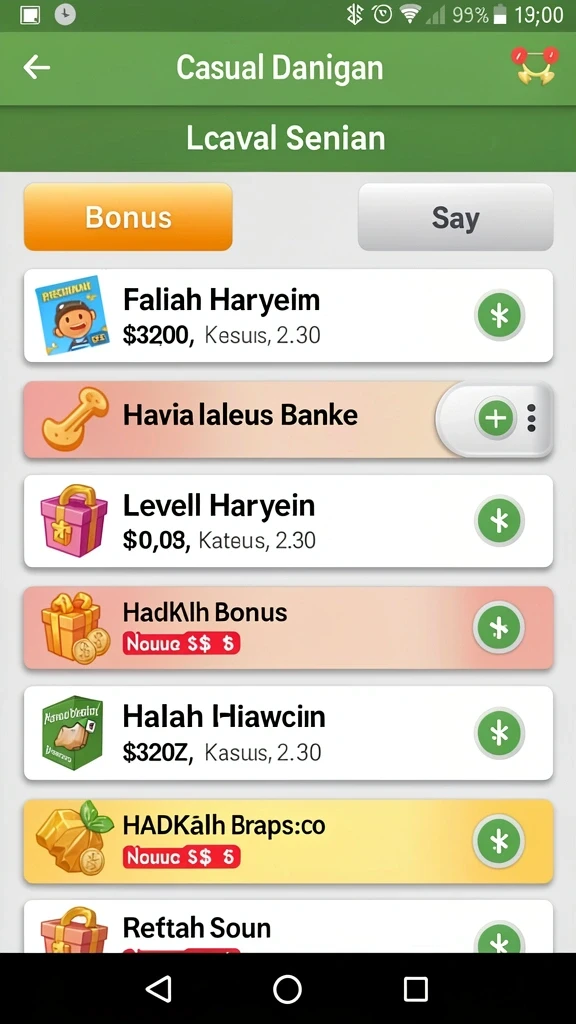Screen dimensions: 576x1024
Task: Tap the green button on HadKlh Bonus
Action: 498,628
